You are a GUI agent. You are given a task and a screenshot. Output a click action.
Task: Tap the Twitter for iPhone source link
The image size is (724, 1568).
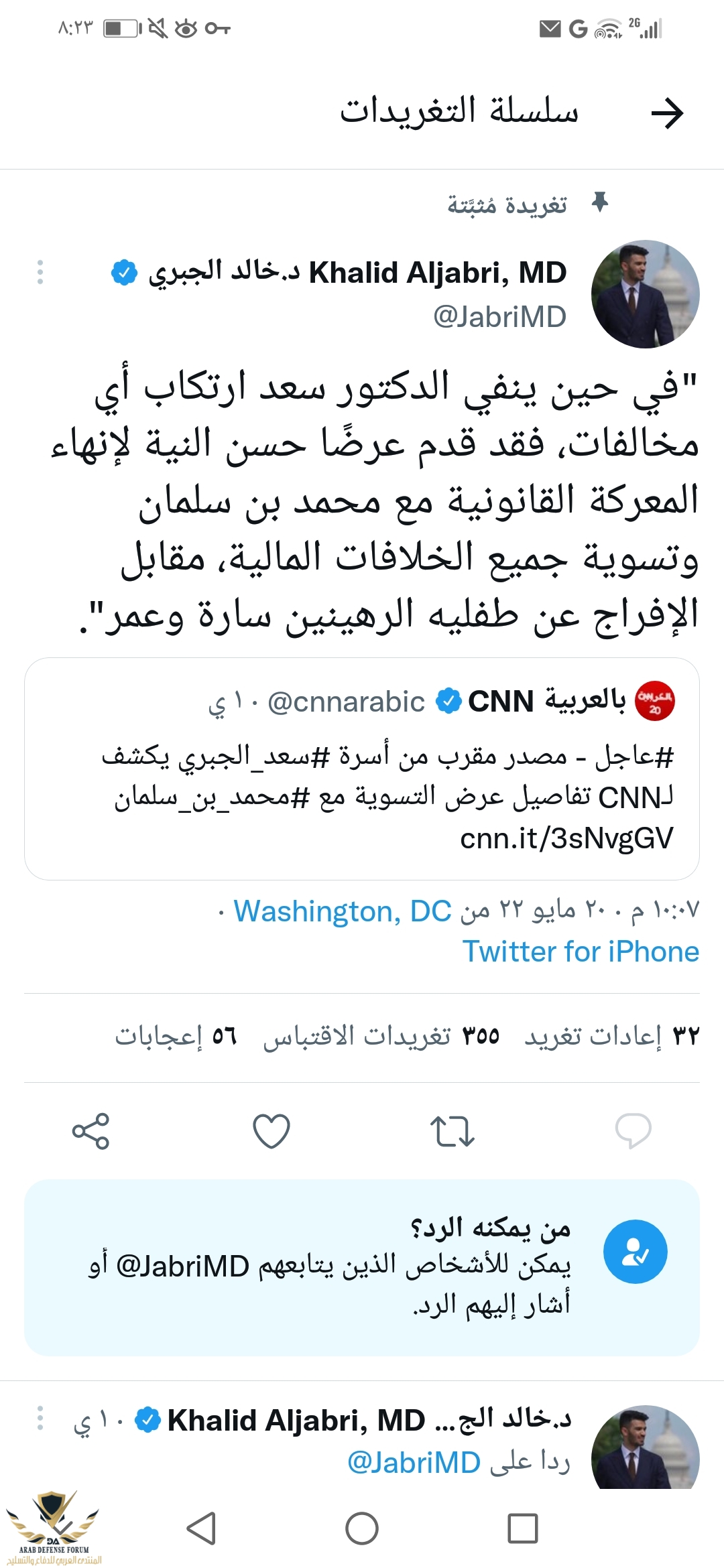pyautogui.click(x=581, y=952)
